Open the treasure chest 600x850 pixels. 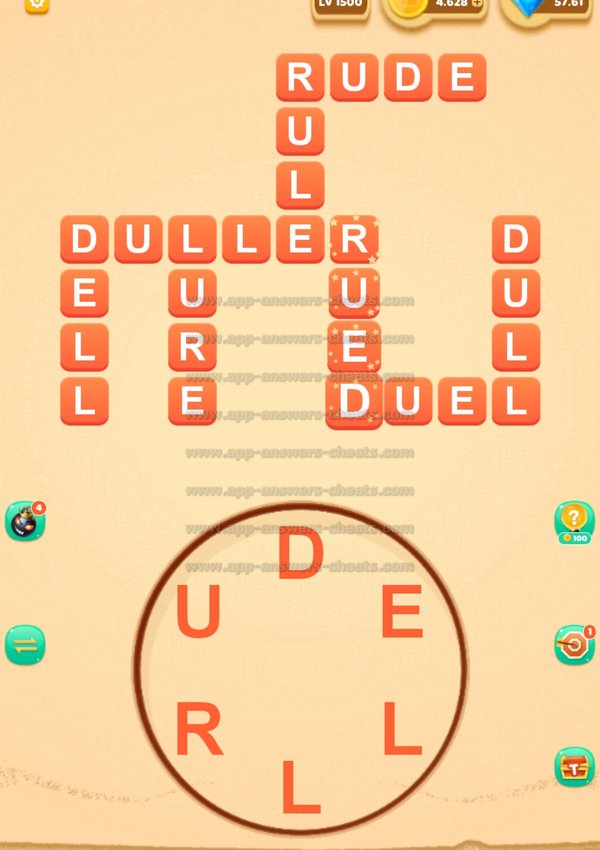coord(574,767)
